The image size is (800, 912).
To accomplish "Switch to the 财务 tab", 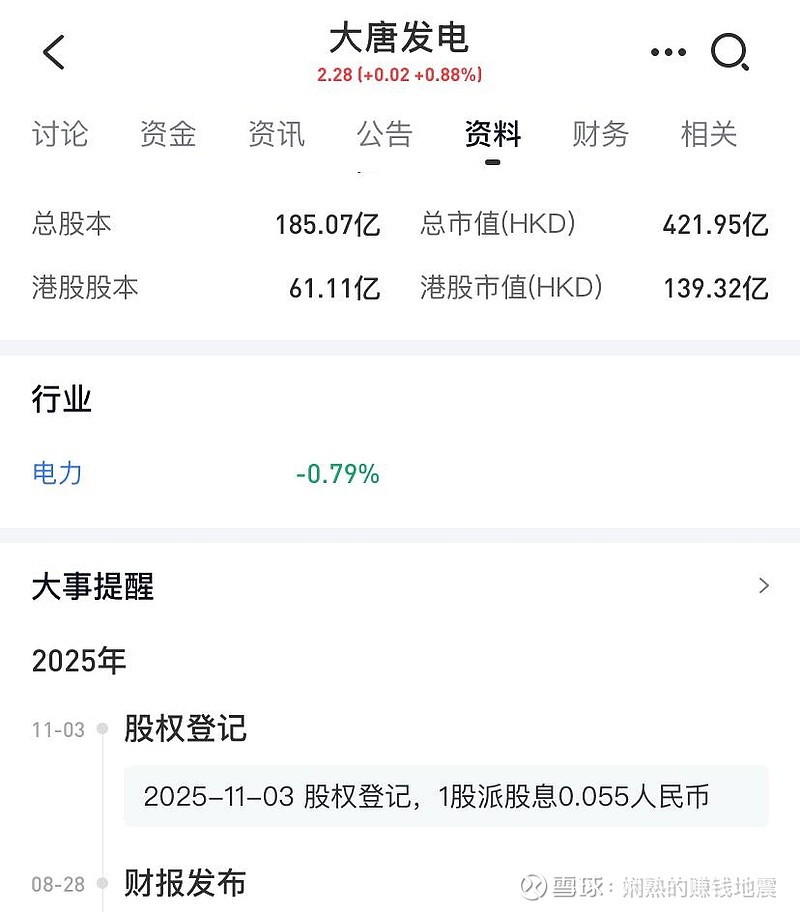I will point(599,135).
